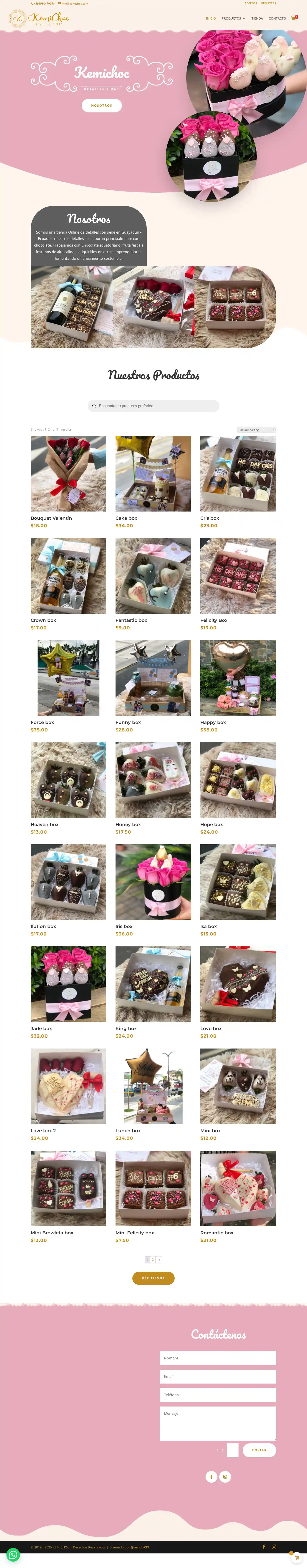This screenshot has height=1568, width=307.
Task: View the Cake box product
Action: tap(153, 474)
